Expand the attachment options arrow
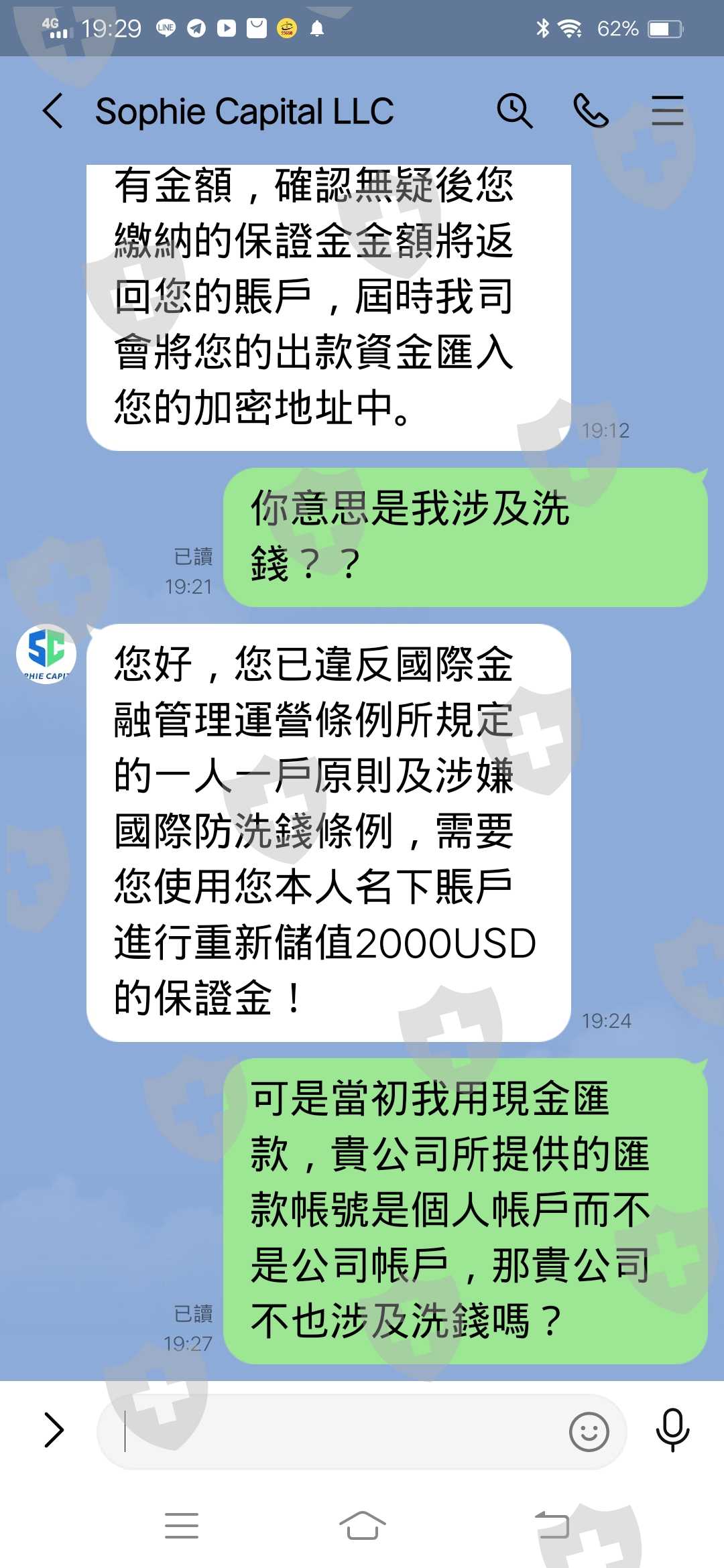724x1568 pixels. pos(54,1430)
